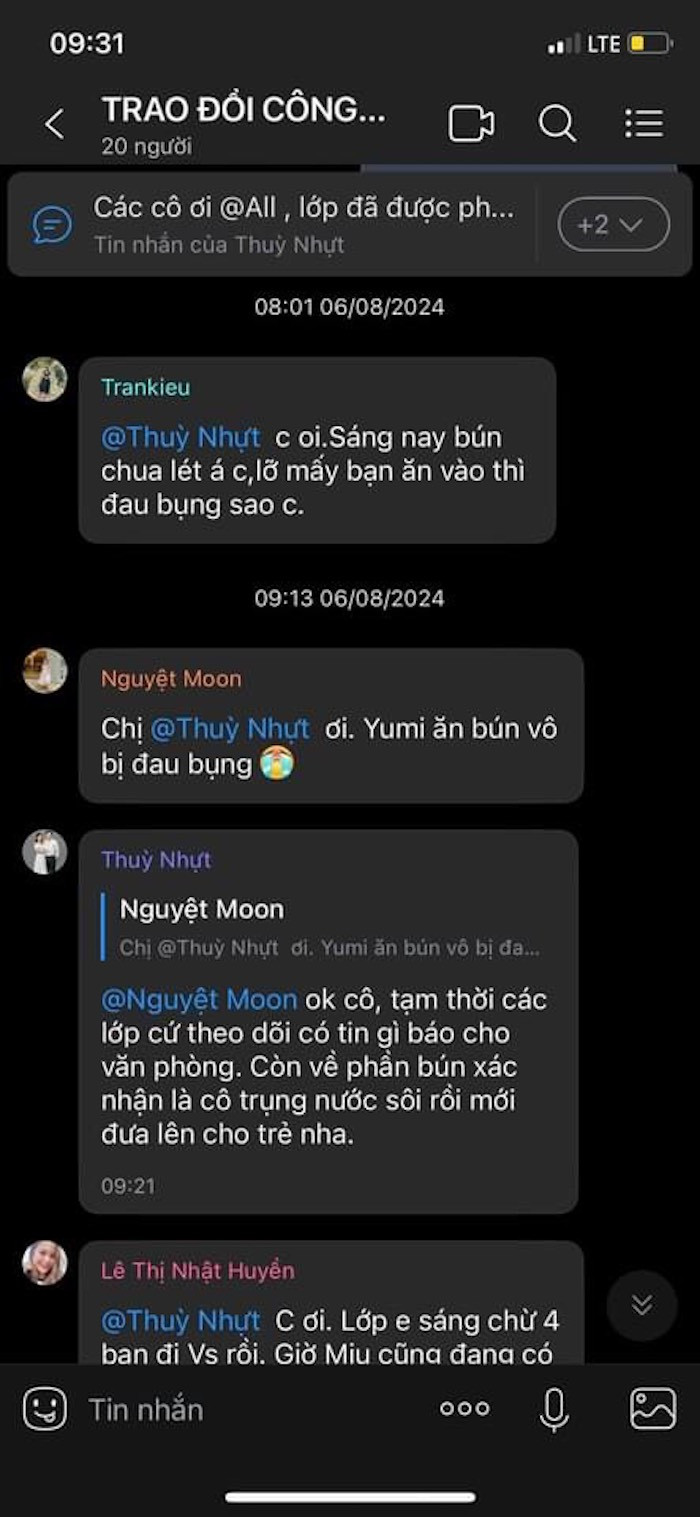The height and width of the screenshot is (1517, 700).
Task: Attach a photo from the gallery
Action: (653, 1409)
